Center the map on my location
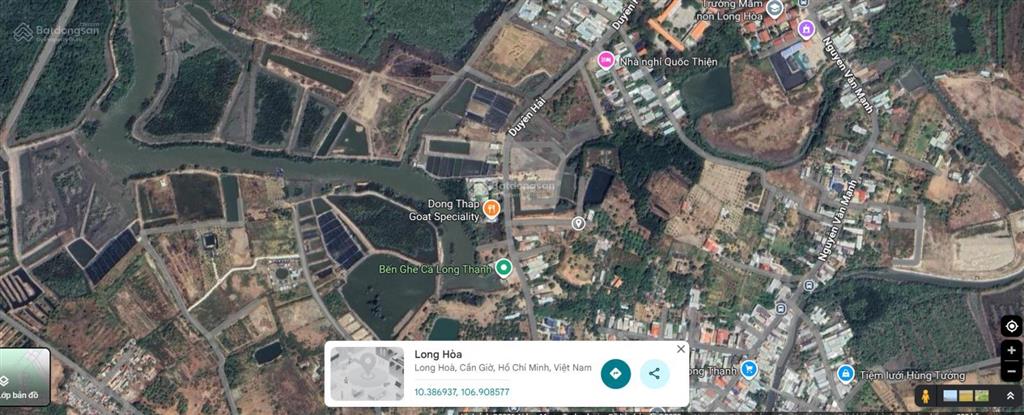The image size is (1024, 415). pyautogui.click(x=1011, y=327)
